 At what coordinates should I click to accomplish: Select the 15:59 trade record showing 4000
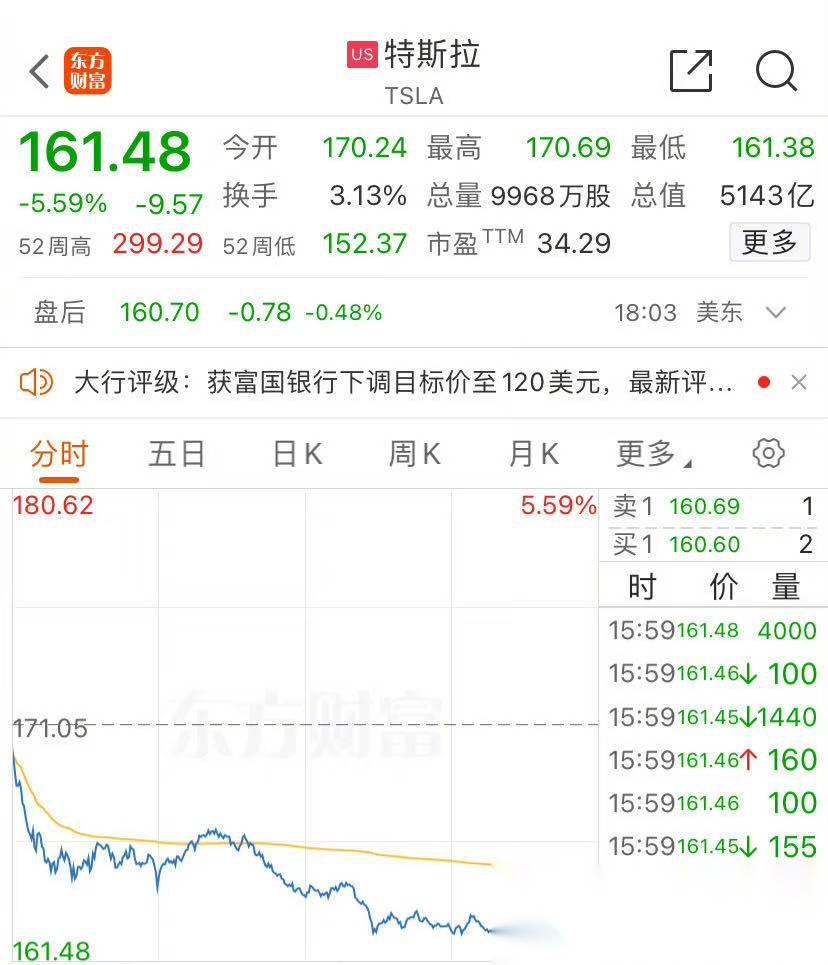pyautogui.click(x=710, y=631)
